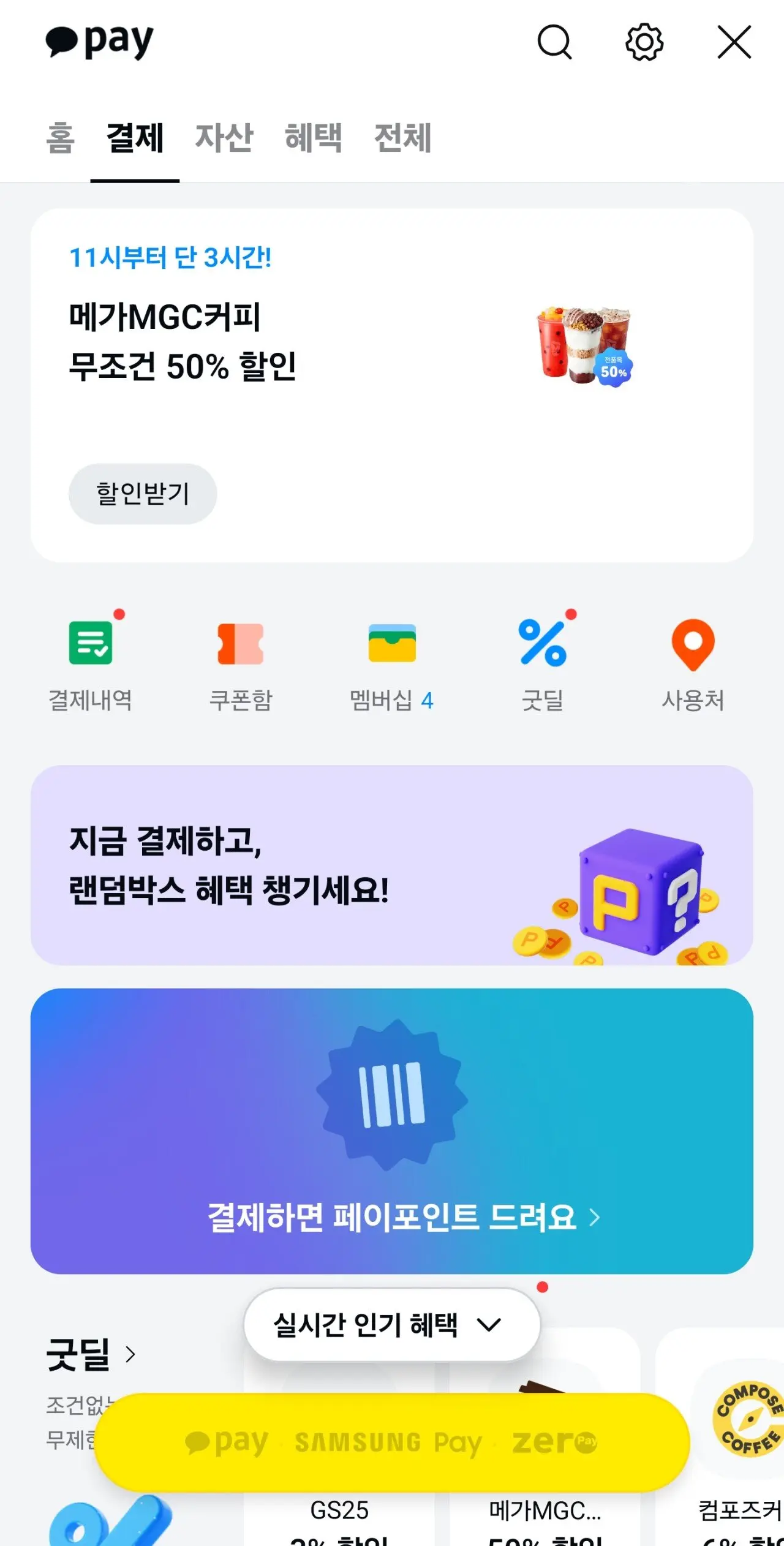Tap the 할인받기 discount button
784x1546 pixels.
141,494
